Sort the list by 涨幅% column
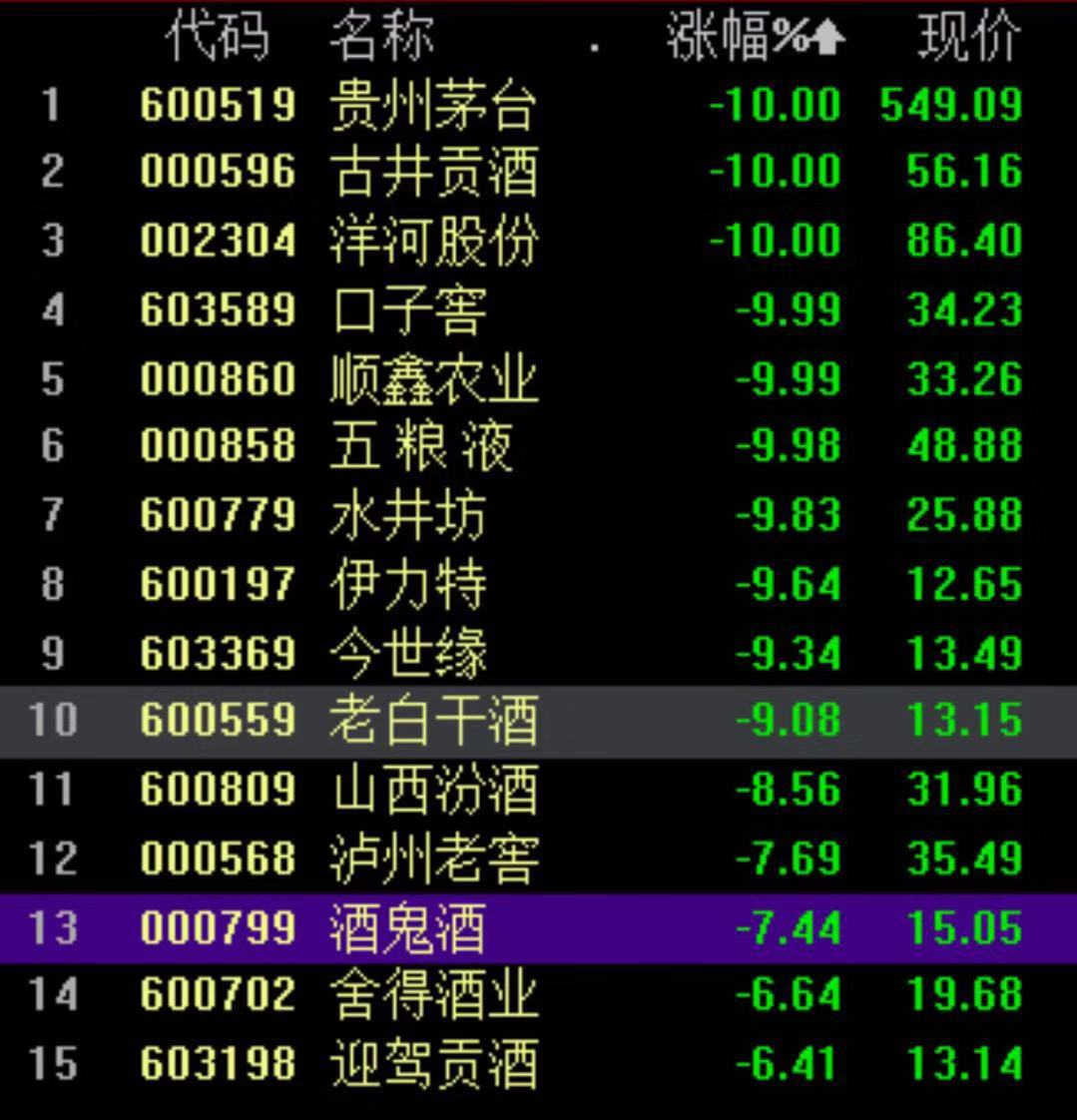The height and width of the screenshot is (1120, 1077). (x=755, y=38)
